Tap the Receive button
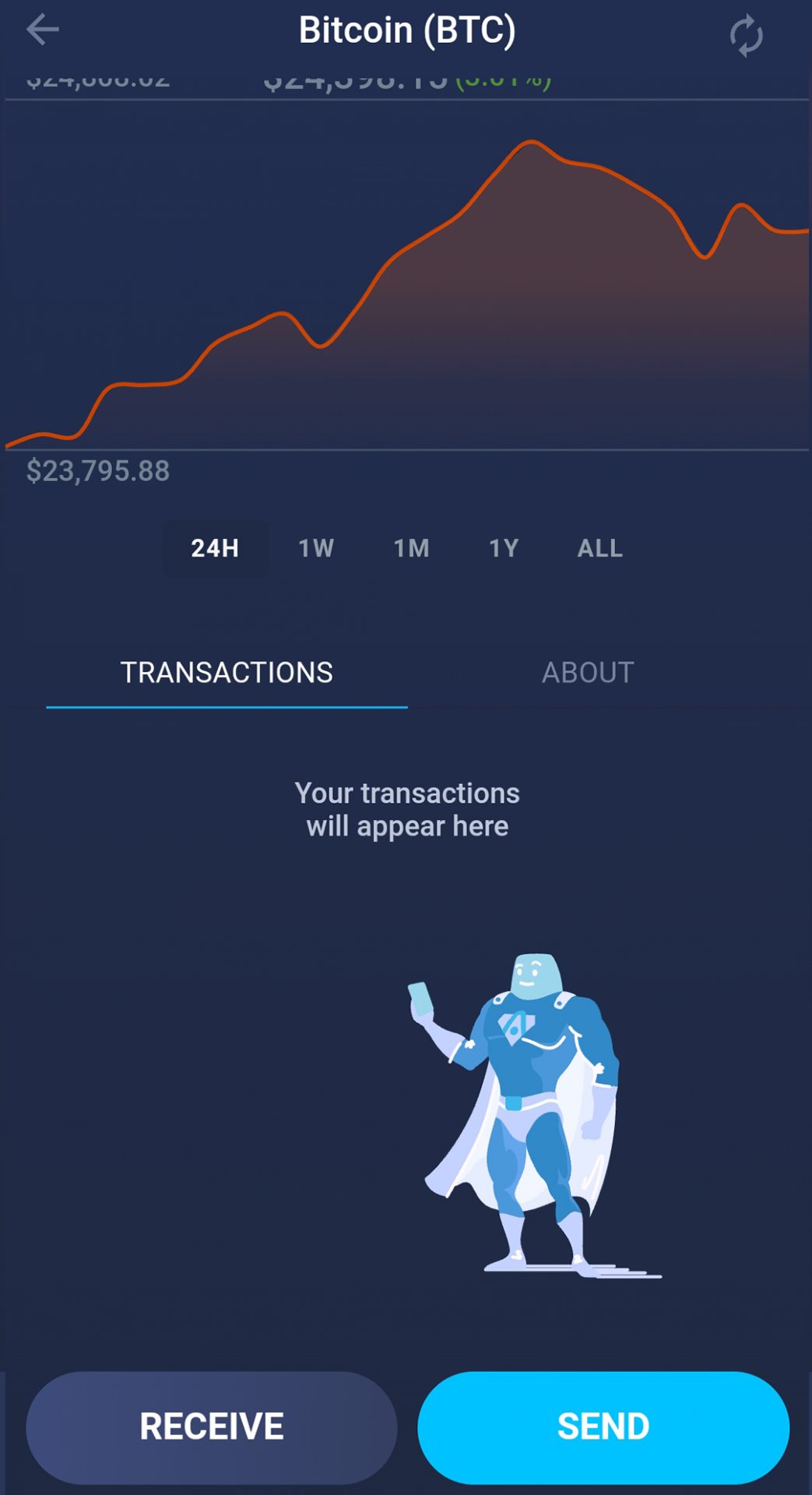The width and height of the screenshot is (812, 1495). click(x=212, y=1426)
